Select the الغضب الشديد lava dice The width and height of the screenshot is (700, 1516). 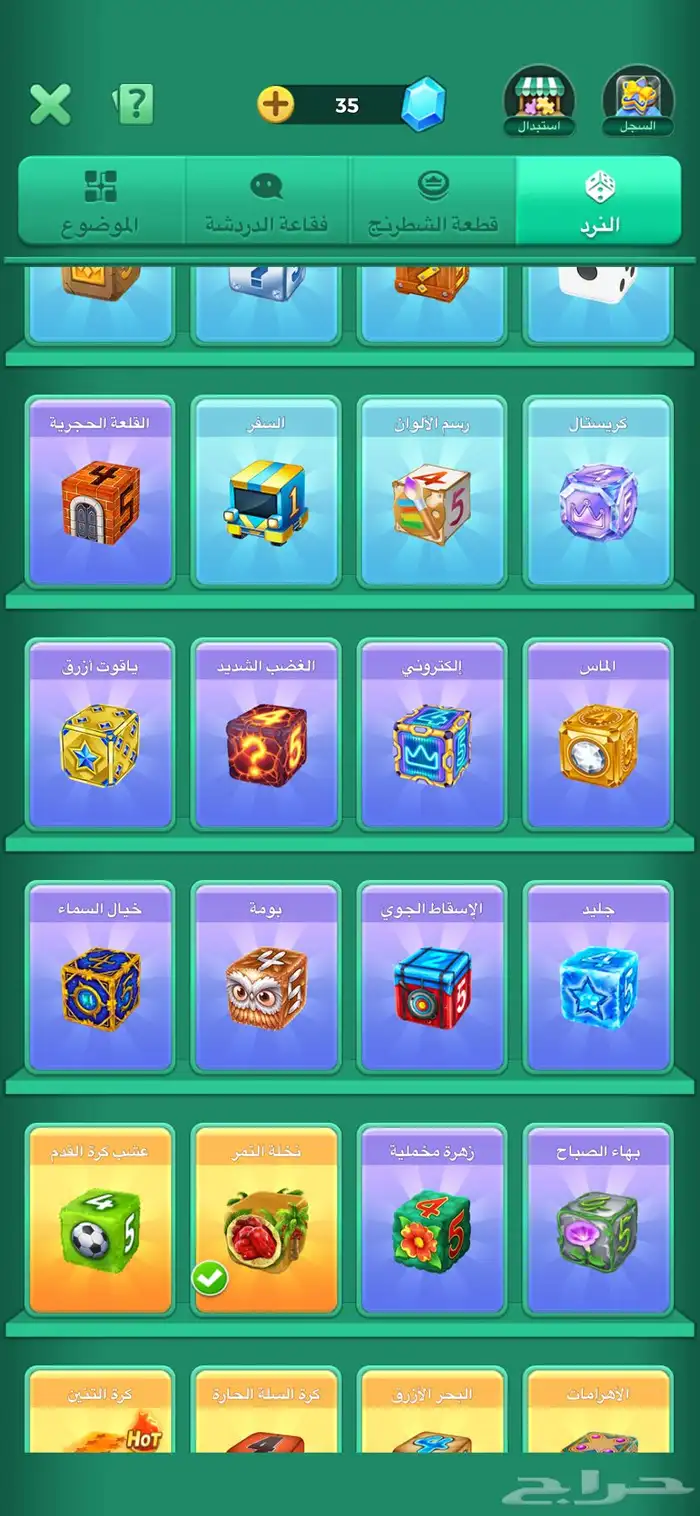[x=266, y=736]
